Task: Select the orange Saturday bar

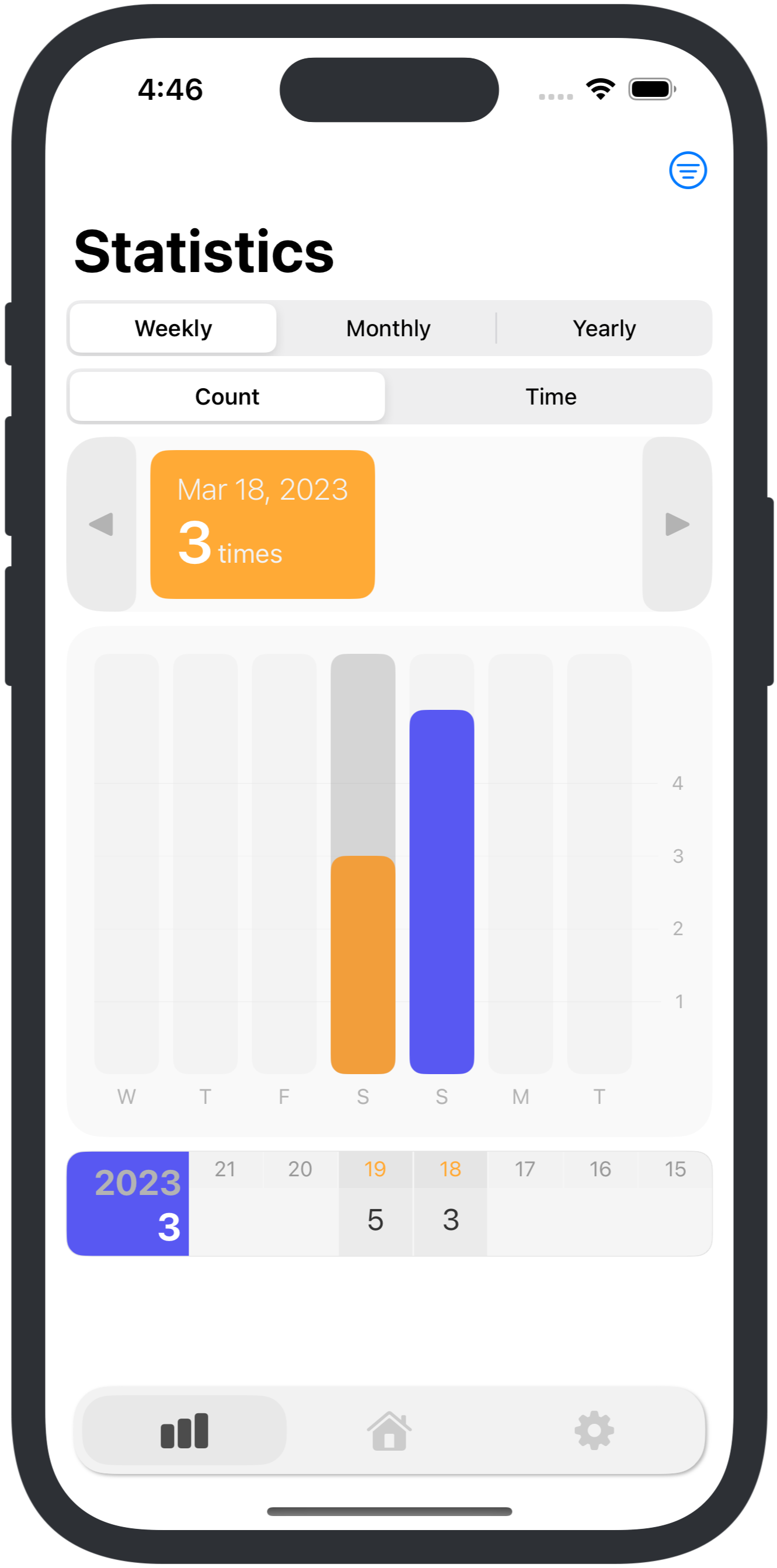Action: click(363, 964)
